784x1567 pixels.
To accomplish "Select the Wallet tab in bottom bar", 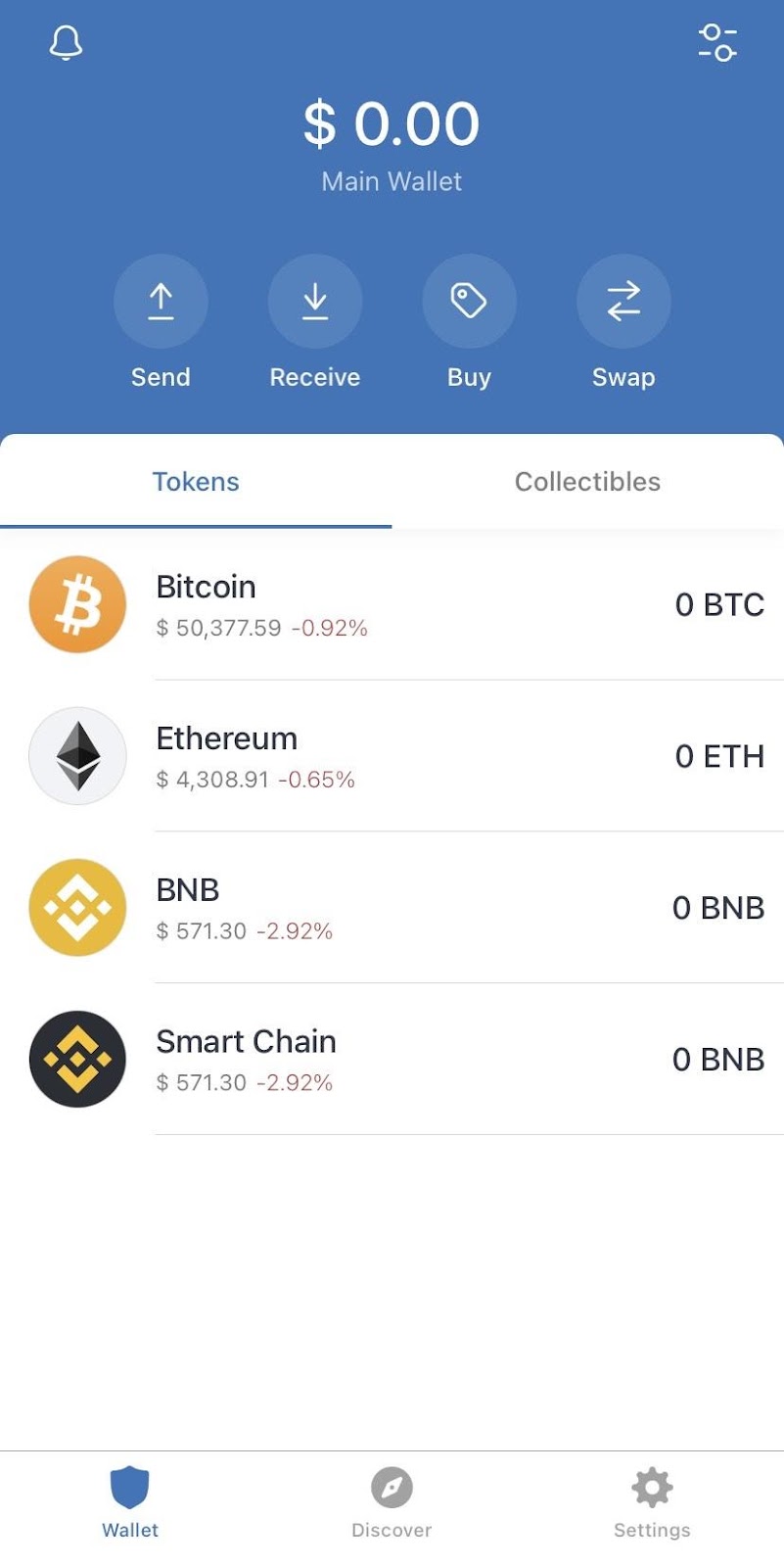I will 130,1501.
